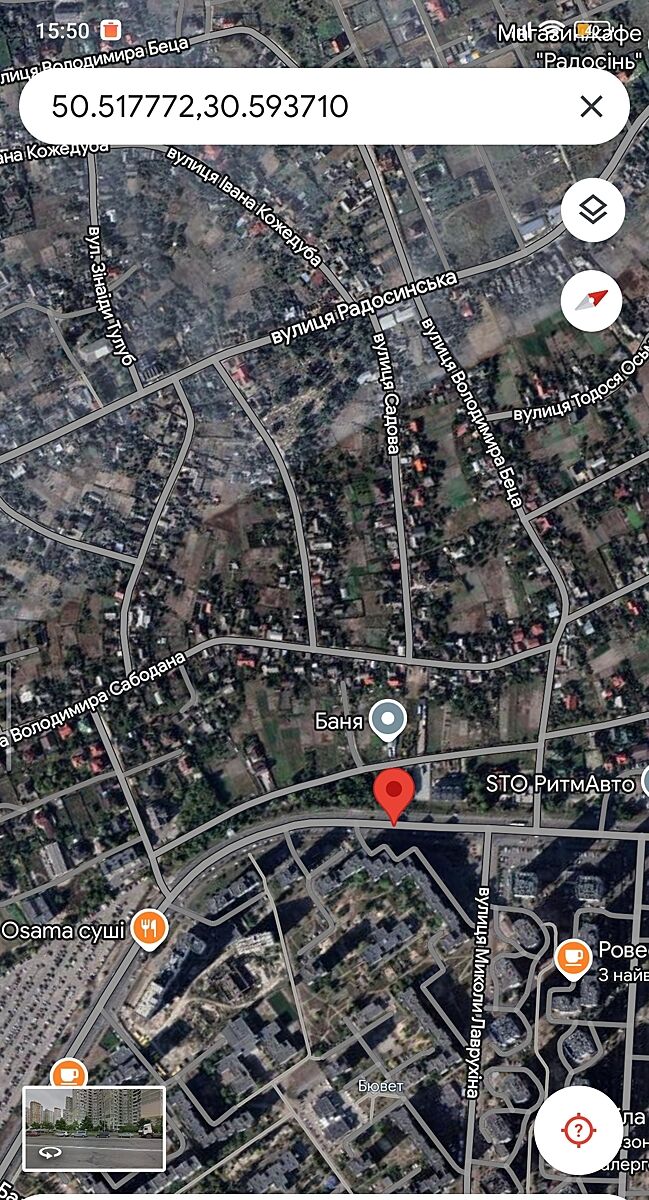Select the Баня place marker
The width and height of the screenshot is (649, 1200).
point(387,718)
